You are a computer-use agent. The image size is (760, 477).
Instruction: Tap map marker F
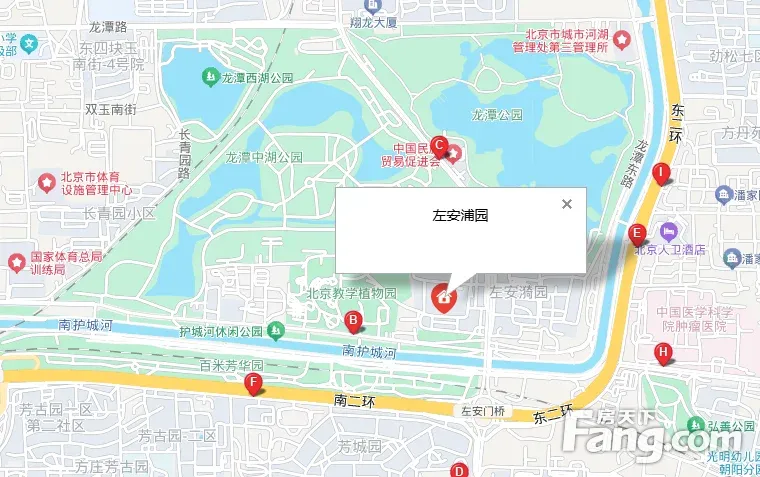254,382
